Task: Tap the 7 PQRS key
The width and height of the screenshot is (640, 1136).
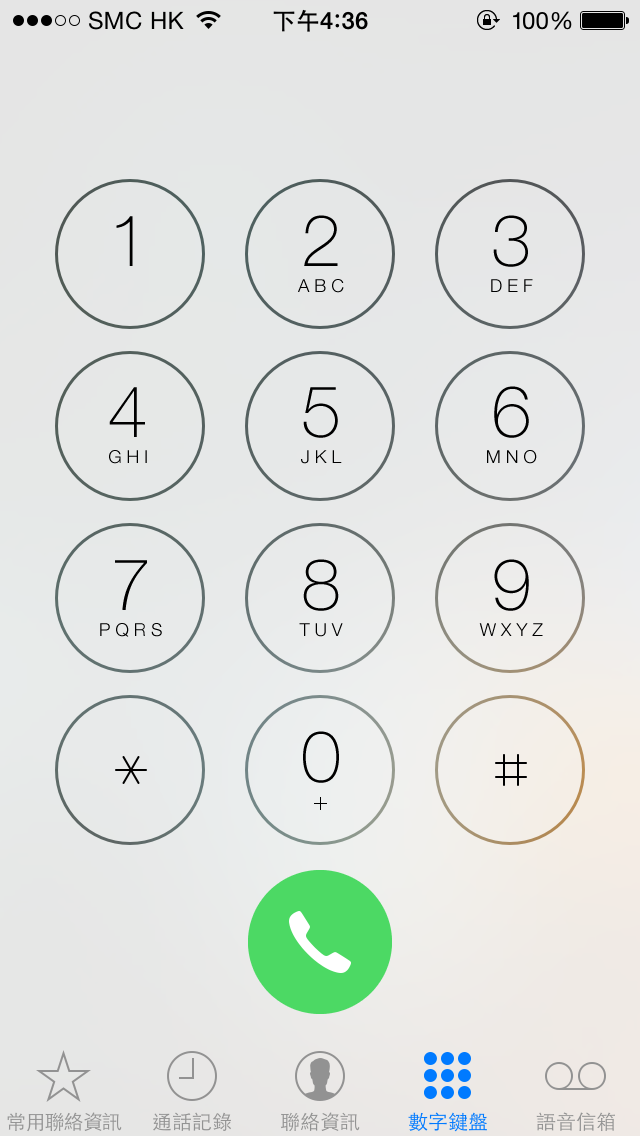Action: tap(130, 598)
